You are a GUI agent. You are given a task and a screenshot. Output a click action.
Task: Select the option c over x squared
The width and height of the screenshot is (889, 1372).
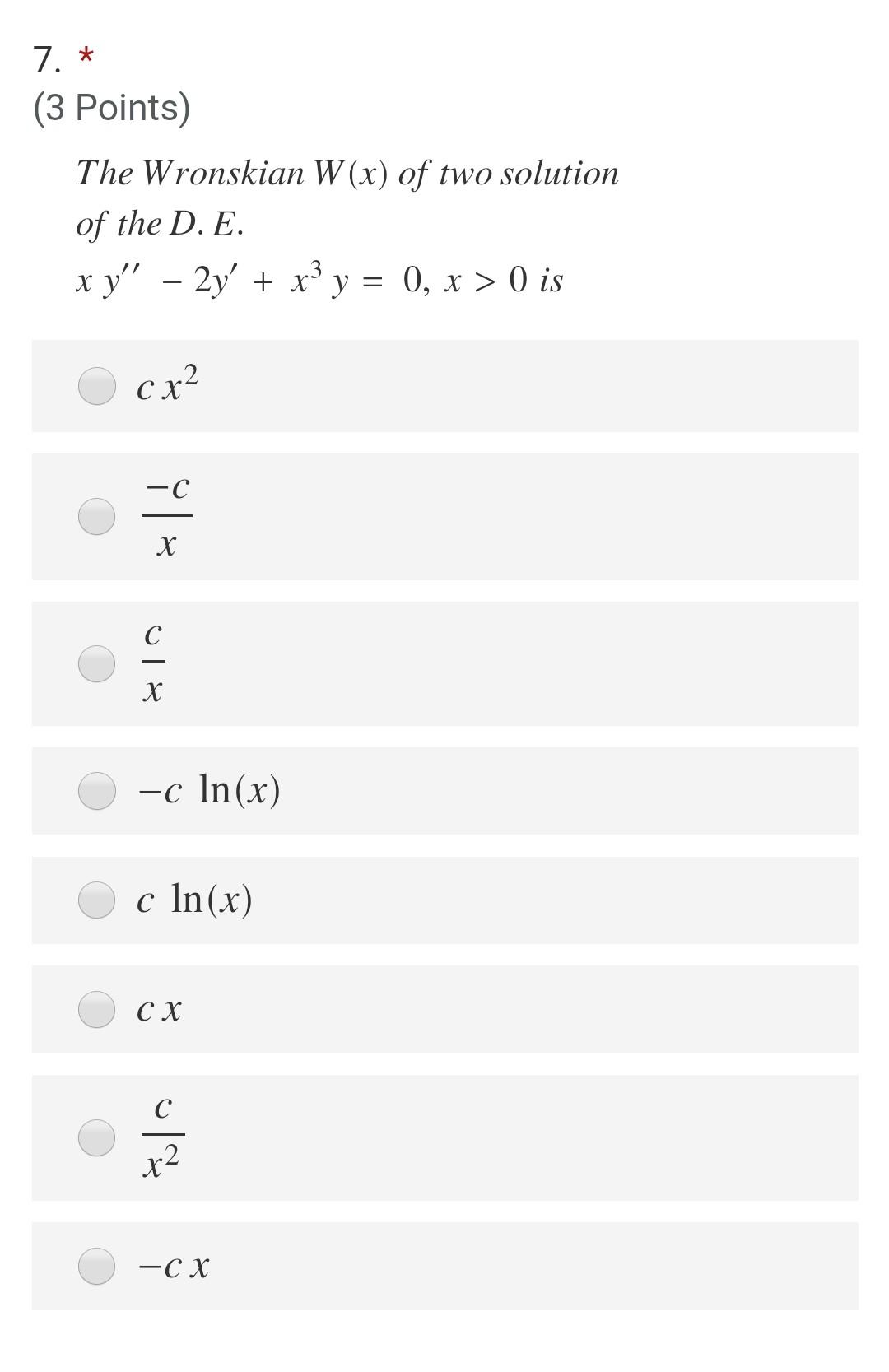click(97, 1137)
